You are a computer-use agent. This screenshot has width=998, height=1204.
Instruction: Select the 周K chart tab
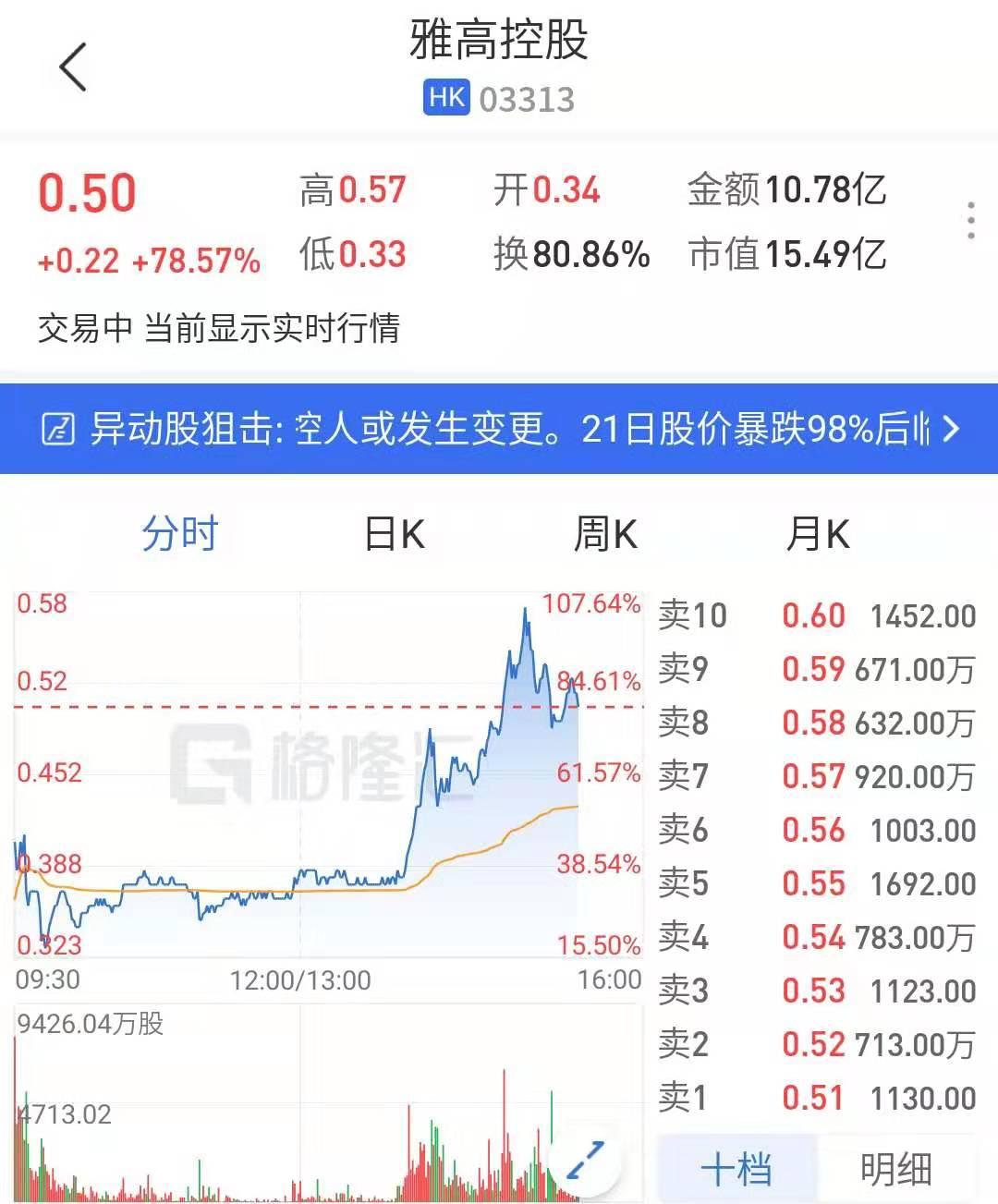tap(605, 534)
